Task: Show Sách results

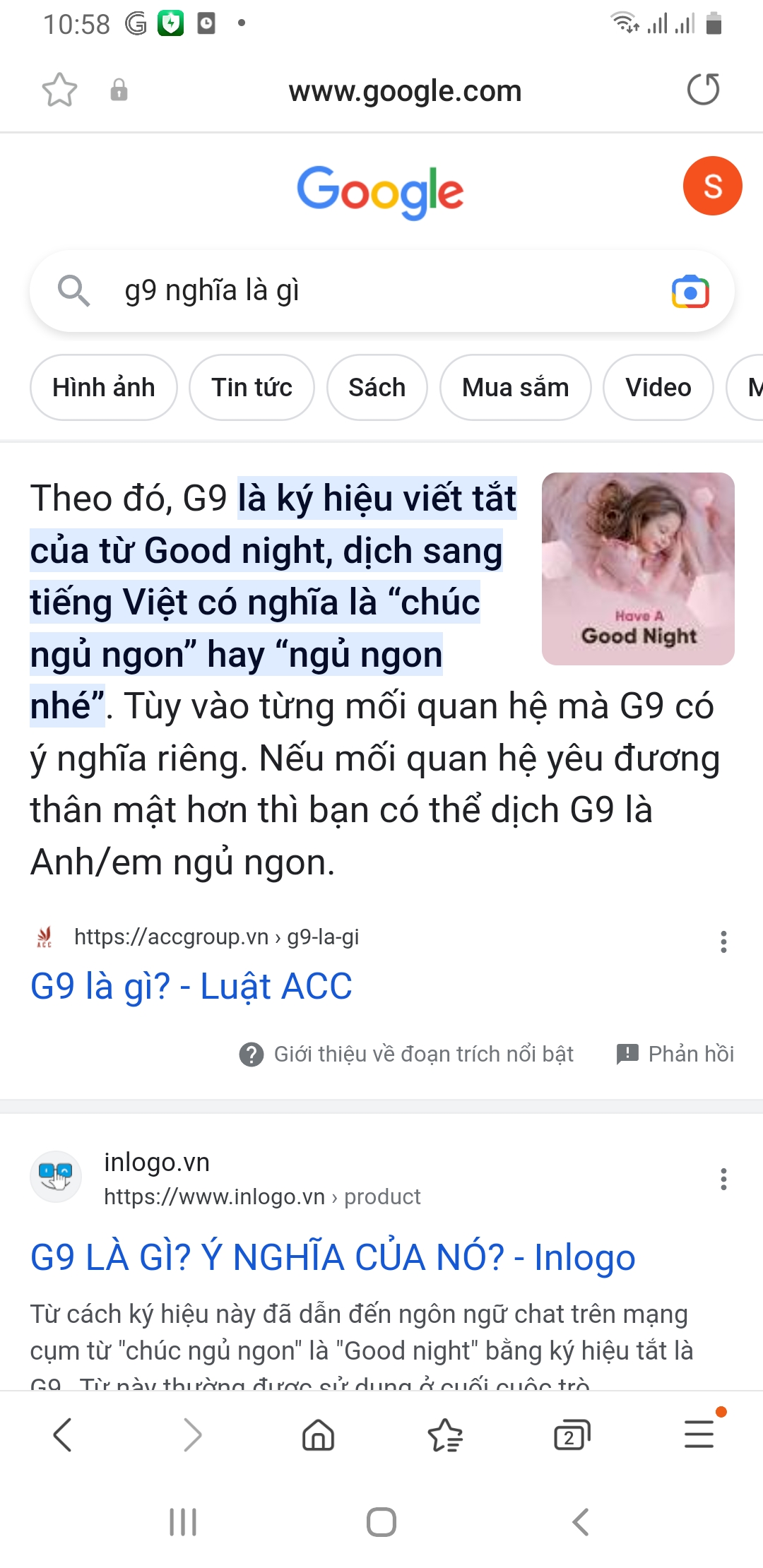Action: 377,388
